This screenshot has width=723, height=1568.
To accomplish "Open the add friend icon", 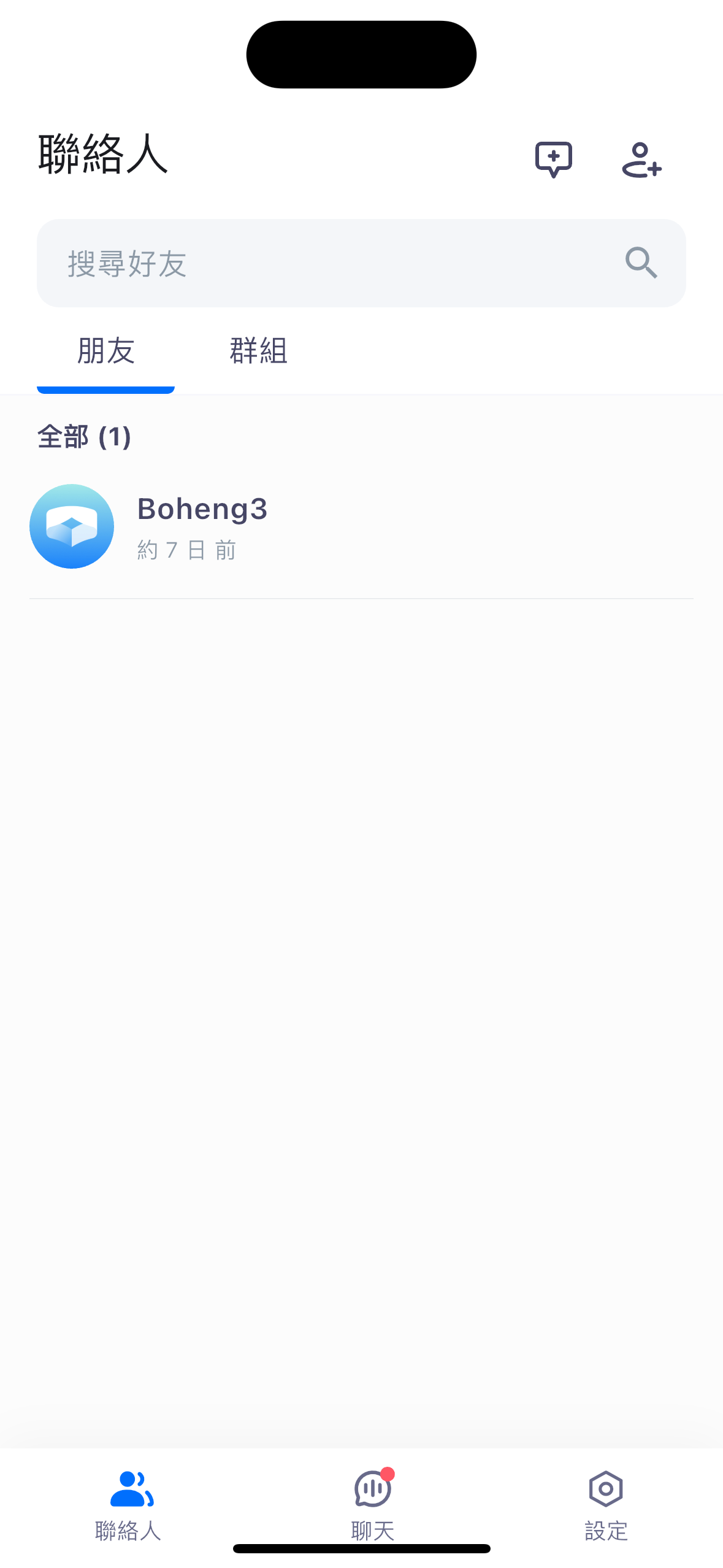I will tap(641, 159).
